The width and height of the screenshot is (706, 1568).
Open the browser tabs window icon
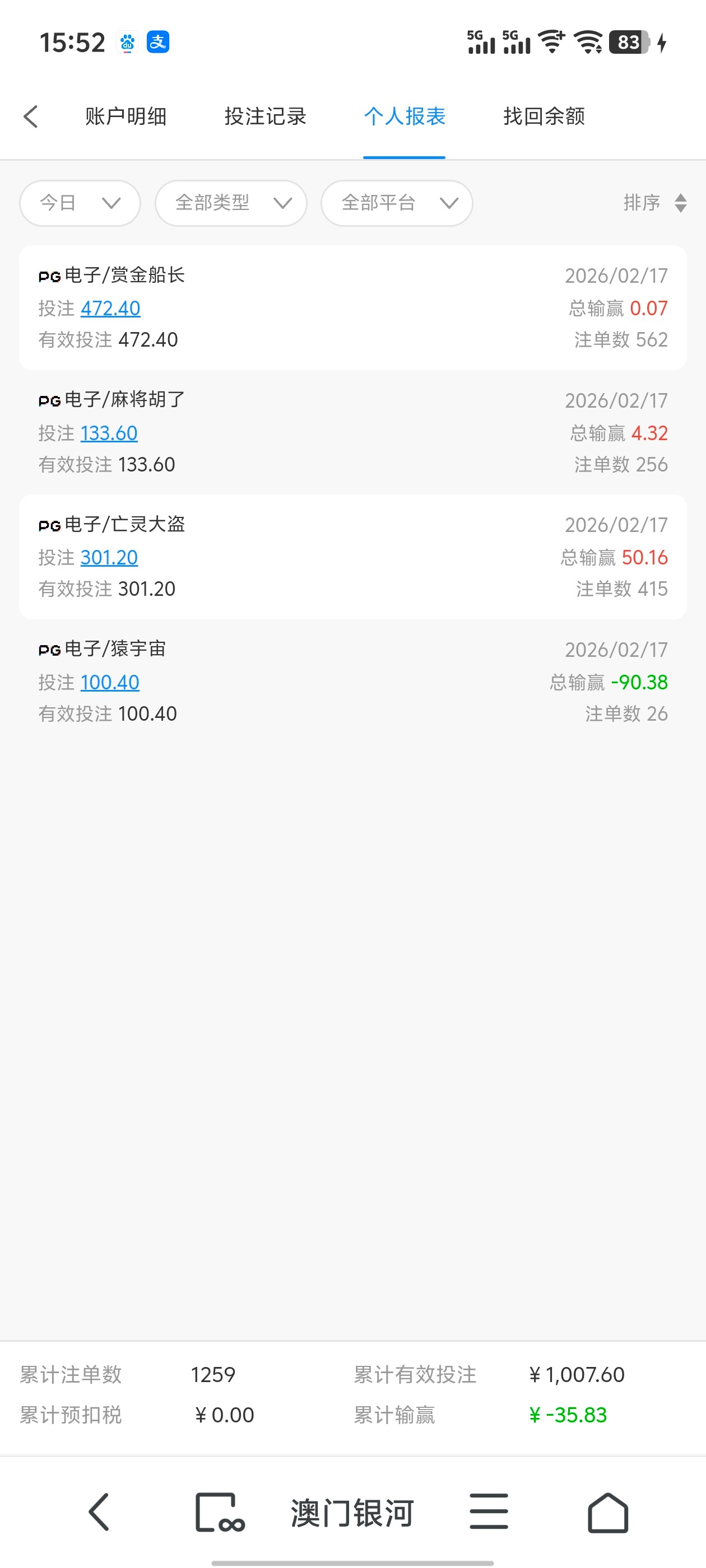click(219, 1512)
